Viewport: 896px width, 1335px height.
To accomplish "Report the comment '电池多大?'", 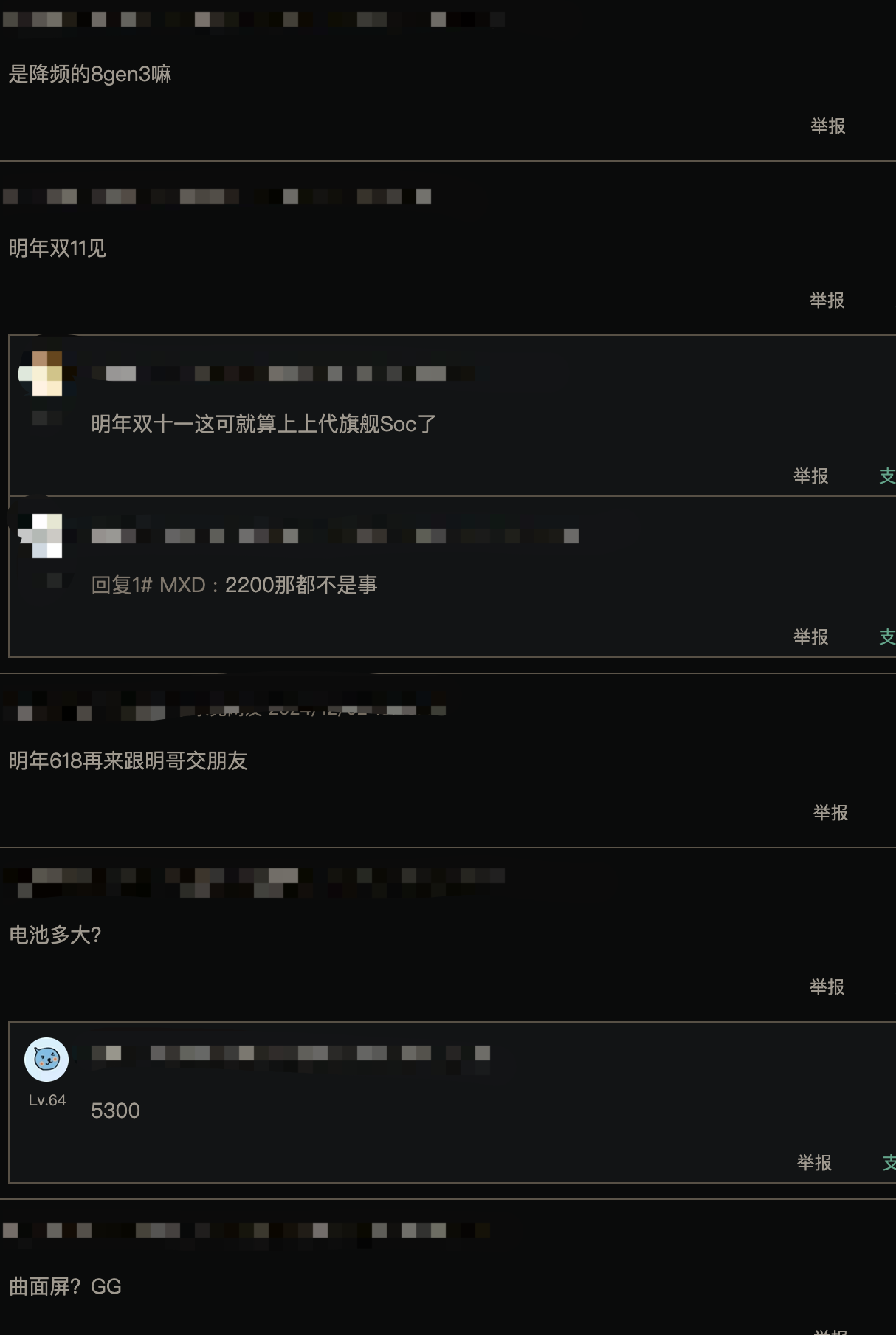I will coord(827,987).
